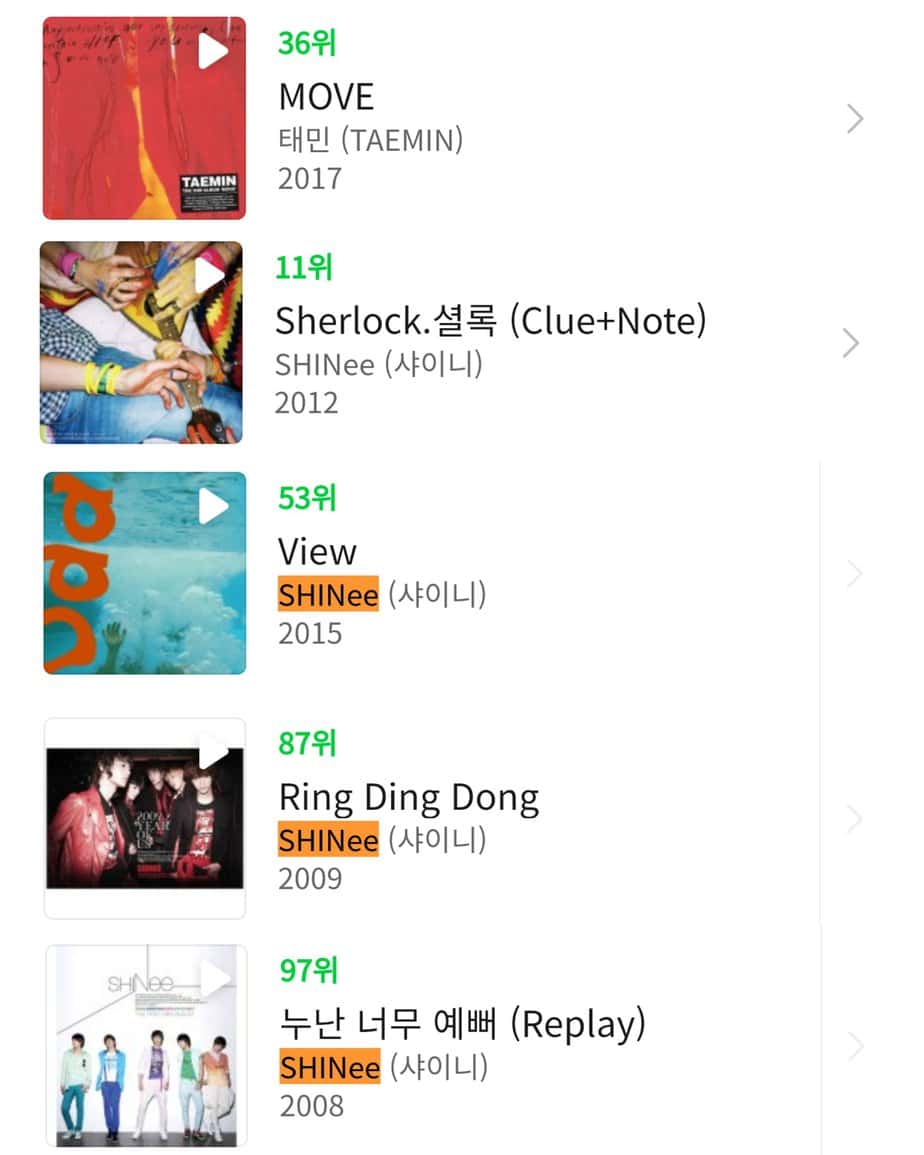Play the song MOVE by TAEMIN
924x1155 pixels.
pos(213,51)
